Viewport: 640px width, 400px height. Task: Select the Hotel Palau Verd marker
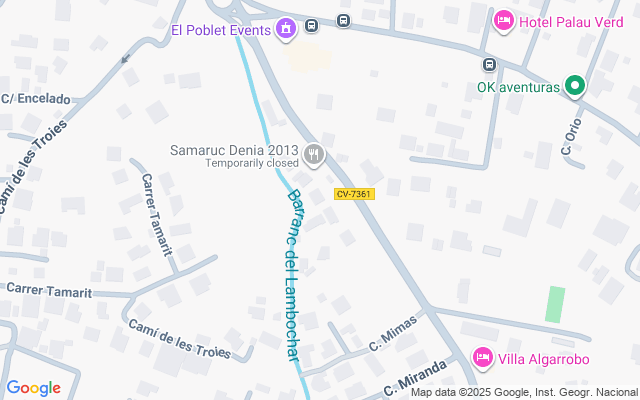coord(503,20)
